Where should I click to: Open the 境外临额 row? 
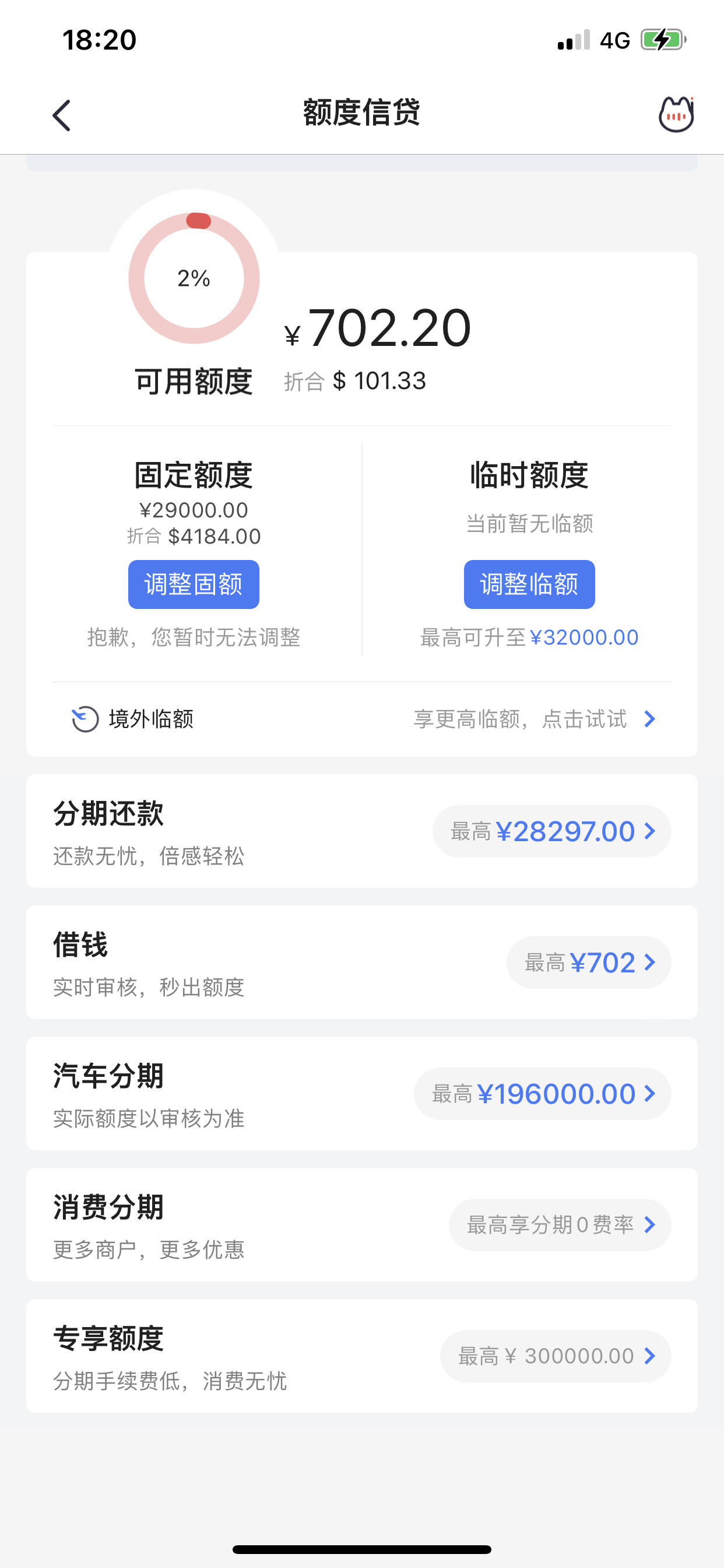click(x=362, y=719)
